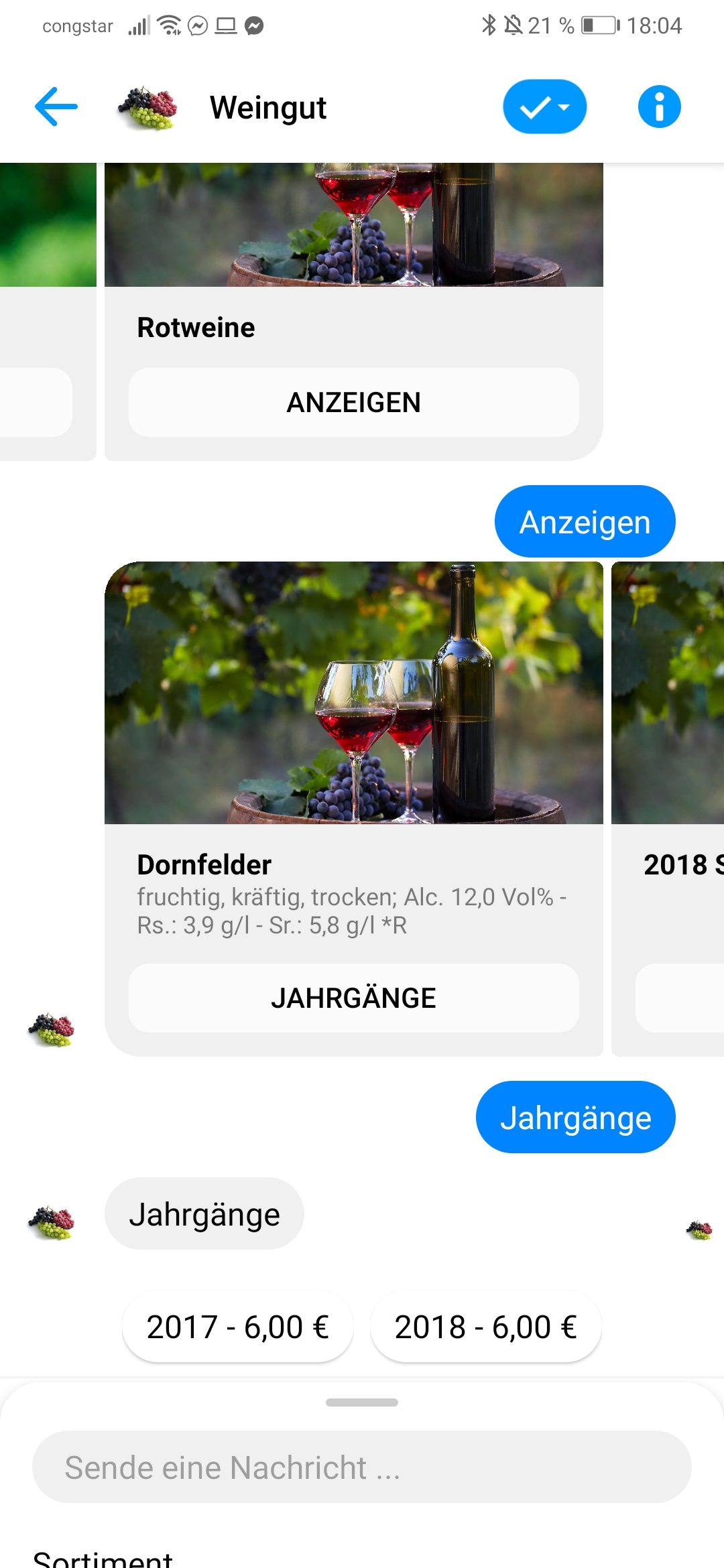Screen dimensions: 724x1568
Task: Open the info icon for Weingut
Action: coord(659,107)
